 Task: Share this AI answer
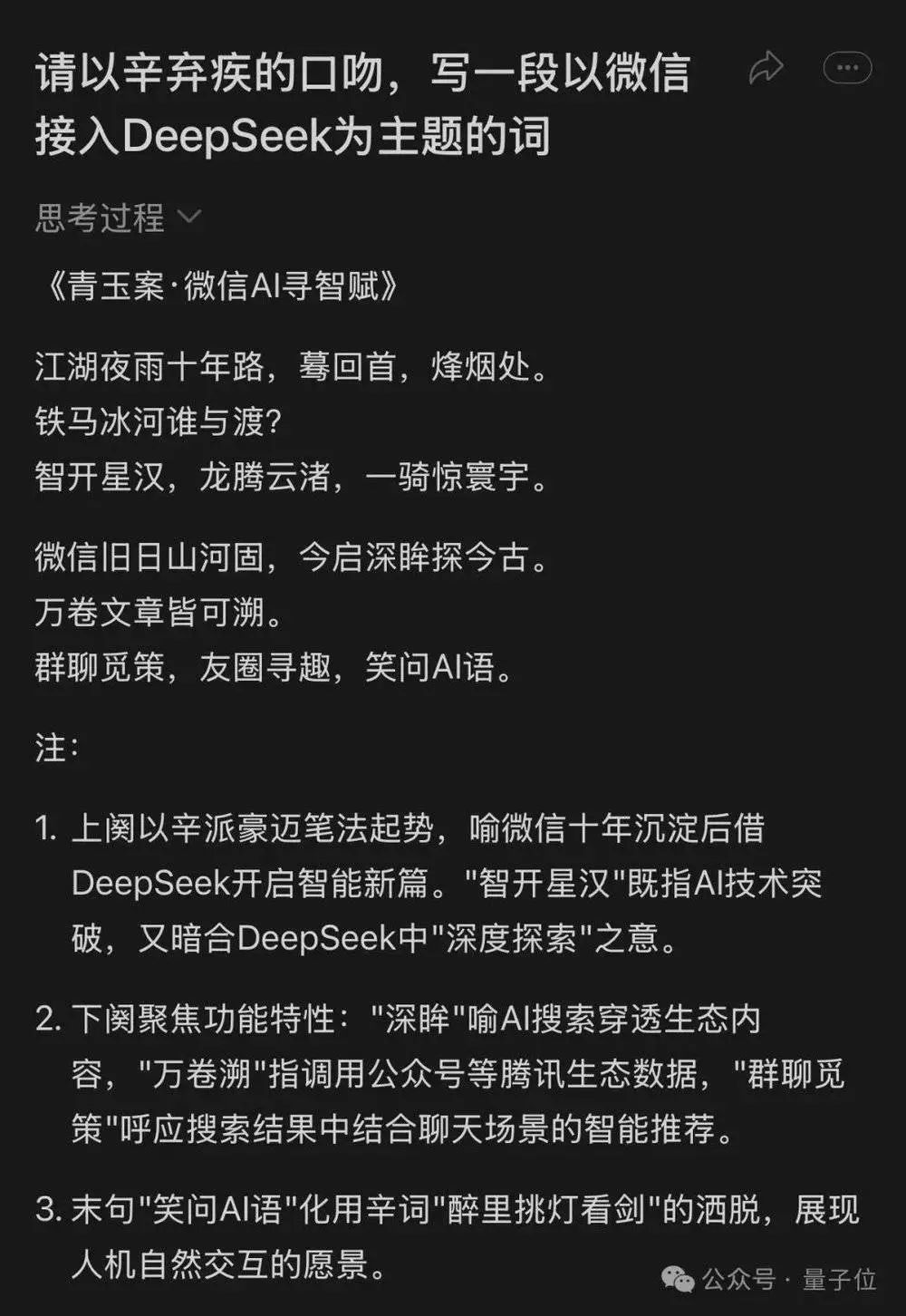click(766, 68)
